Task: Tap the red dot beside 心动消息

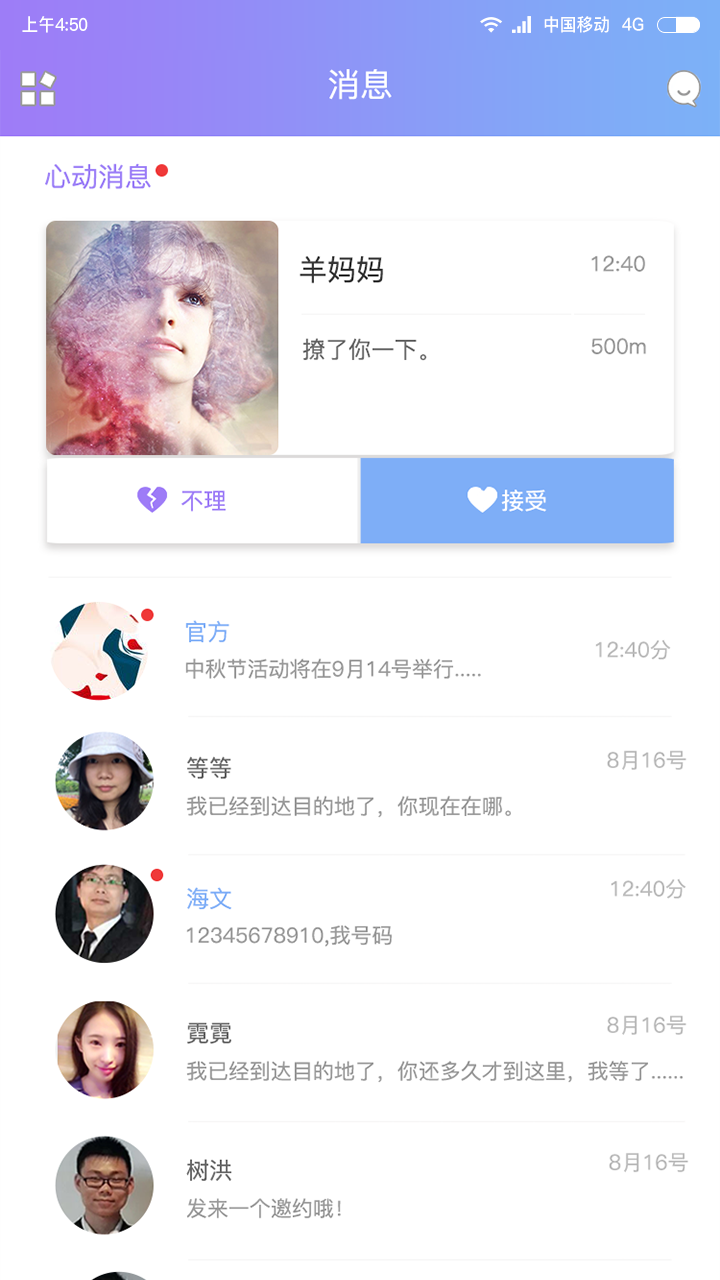Action: pyautogui.click(x=163, y=170)
